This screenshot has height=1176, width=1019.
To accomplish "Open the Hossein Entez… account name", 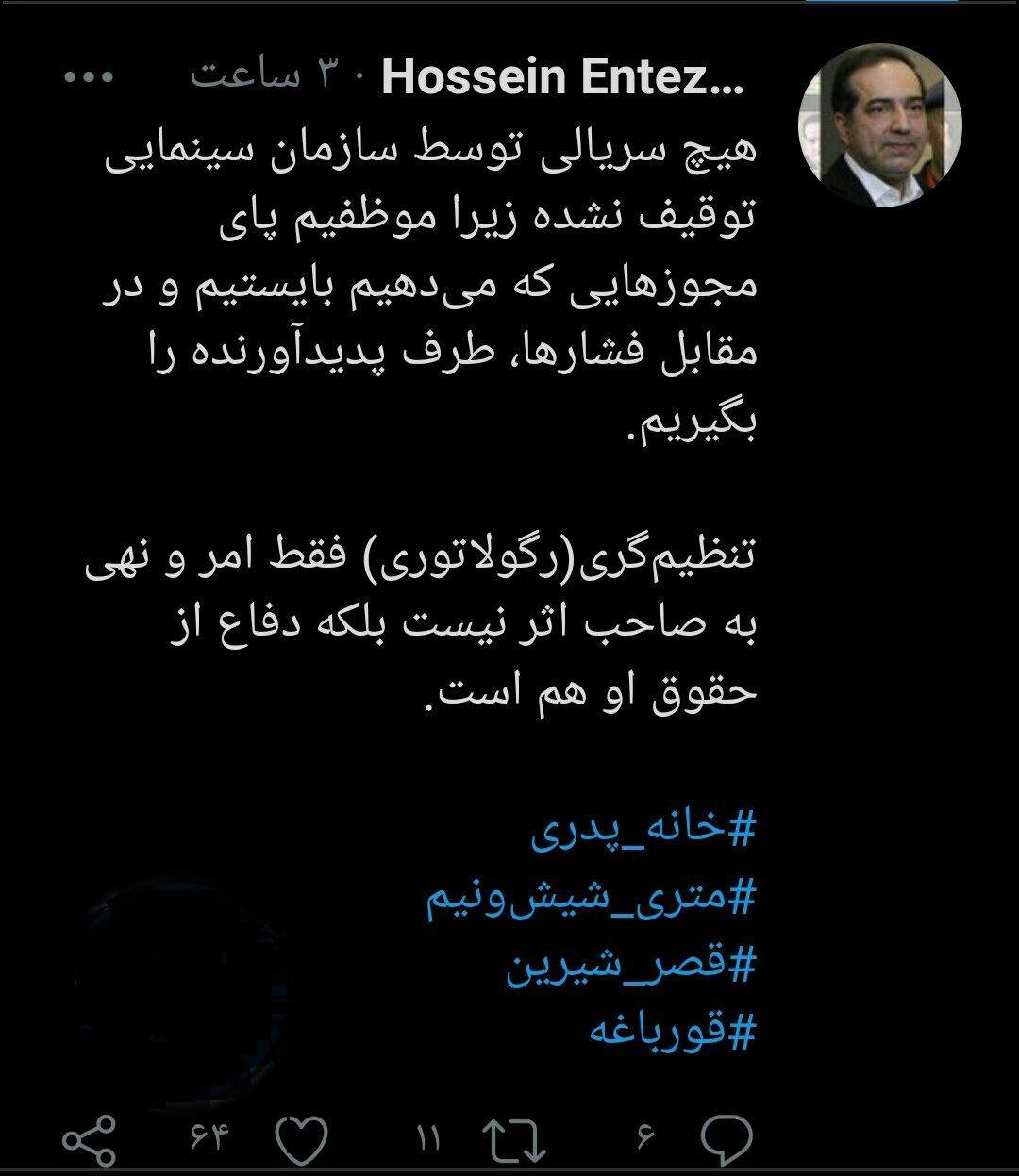I will point(563,77).
